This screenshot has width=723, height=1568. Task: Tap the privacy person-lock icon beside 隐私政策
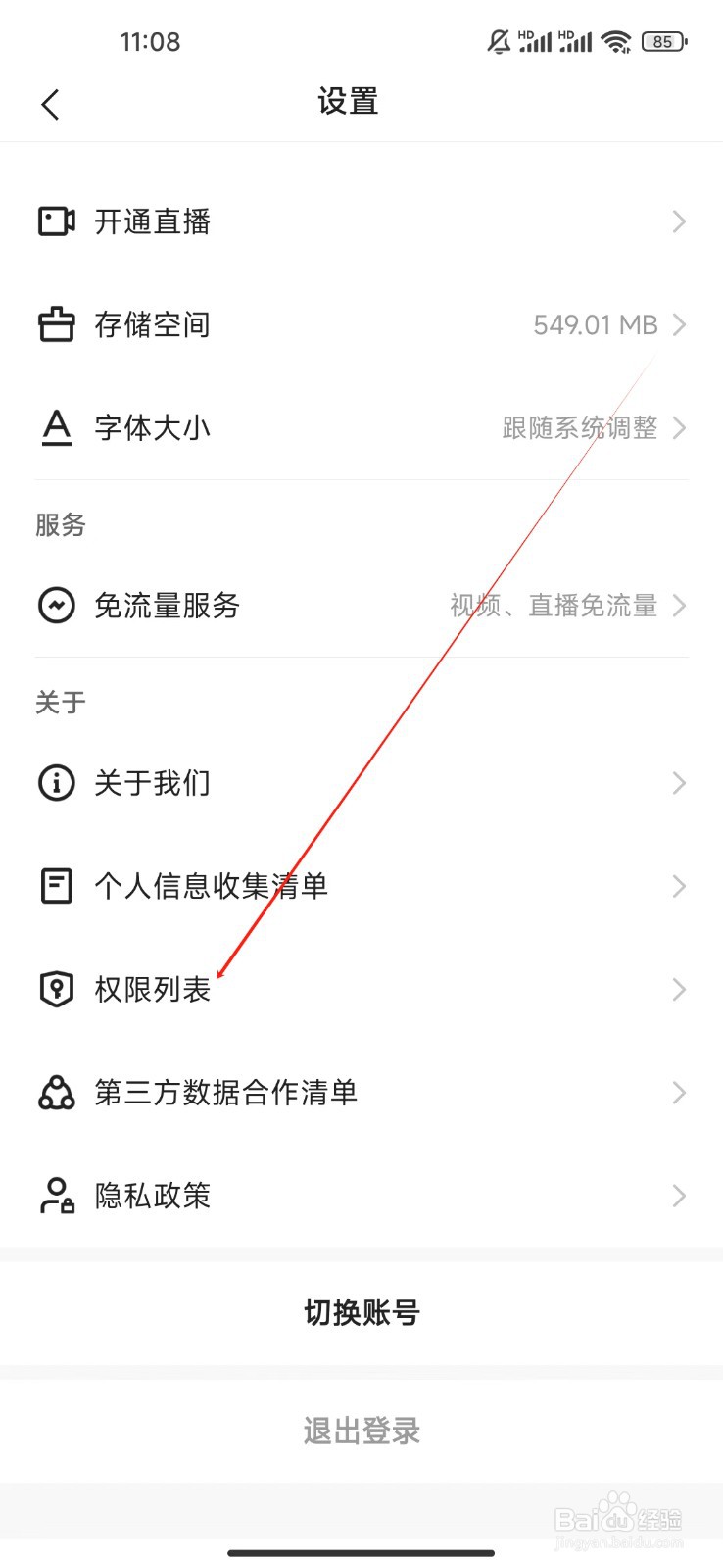point(56,1196)
